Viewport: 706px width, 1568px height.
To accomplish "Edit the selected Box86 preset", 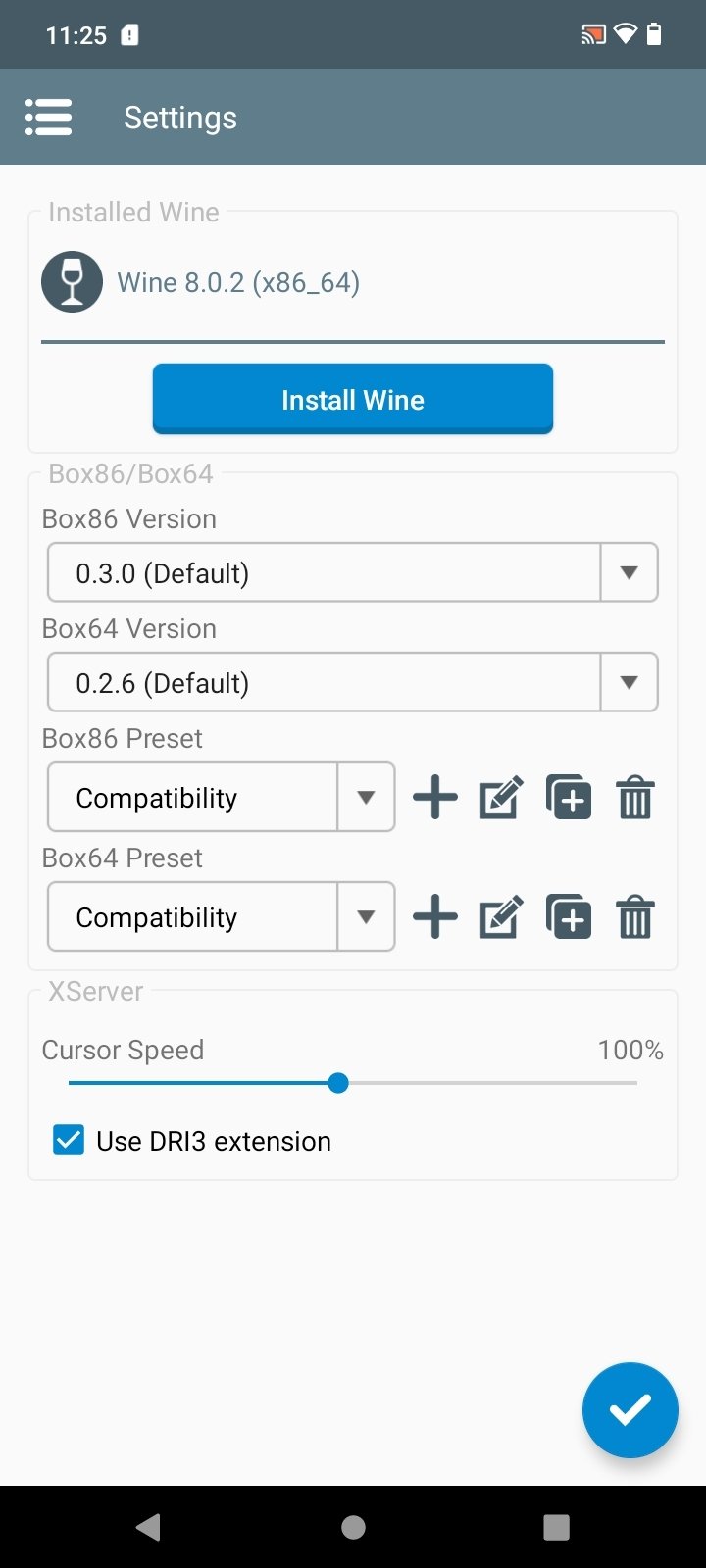I will pos(501,798).
